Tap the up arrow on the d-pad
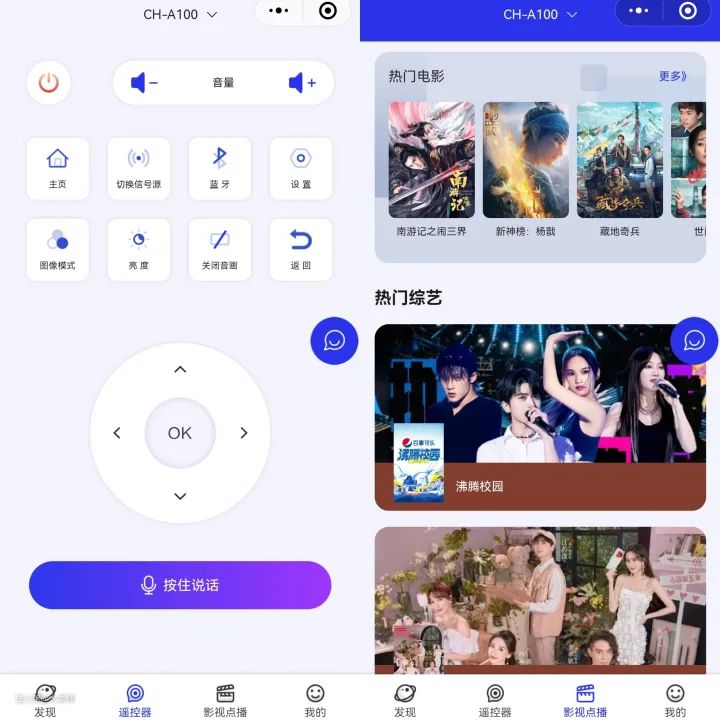 (180, 370)
